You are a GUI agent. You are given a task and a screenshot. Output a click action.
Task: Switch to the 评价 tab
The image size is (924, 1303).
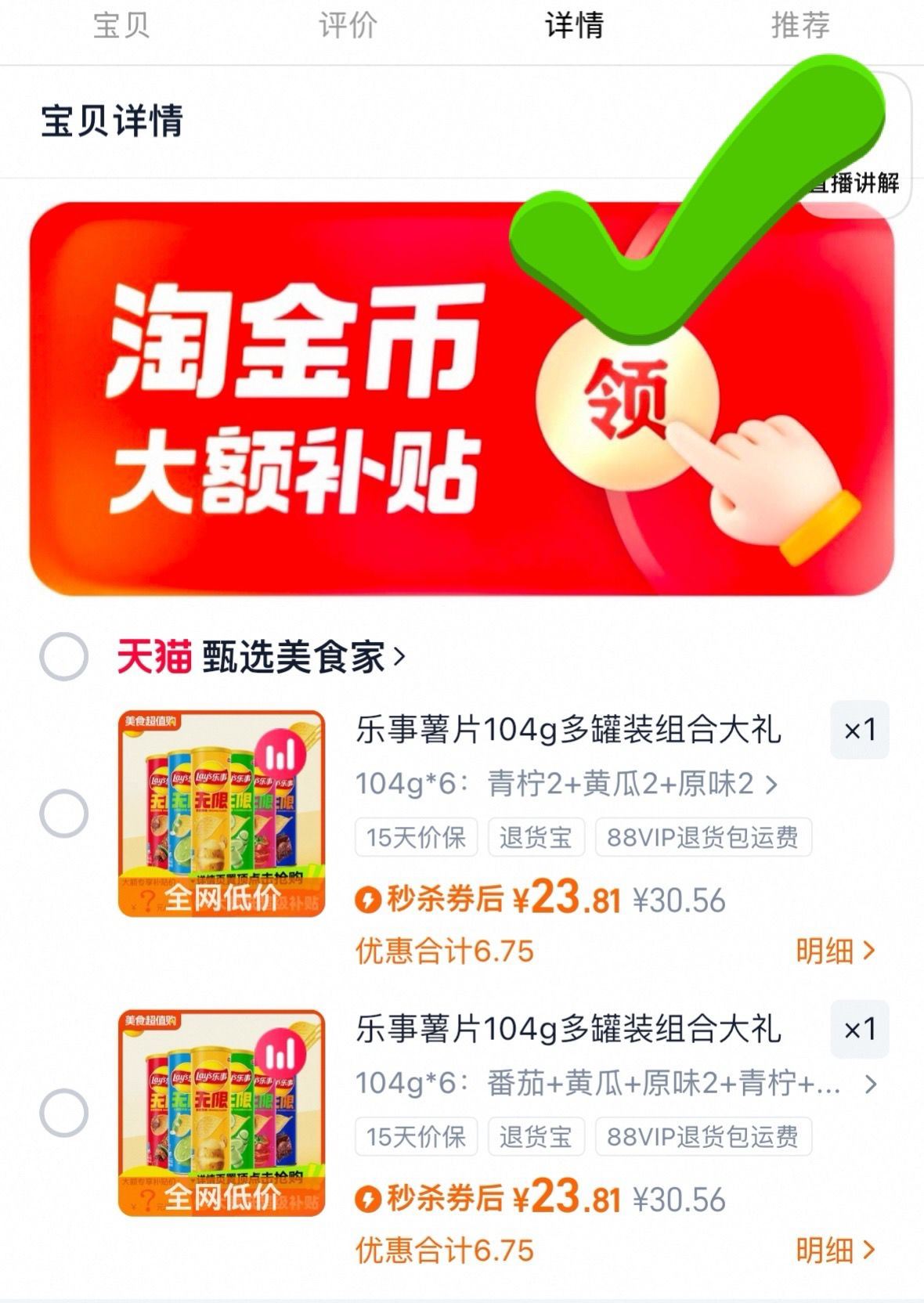click(348, 26)
